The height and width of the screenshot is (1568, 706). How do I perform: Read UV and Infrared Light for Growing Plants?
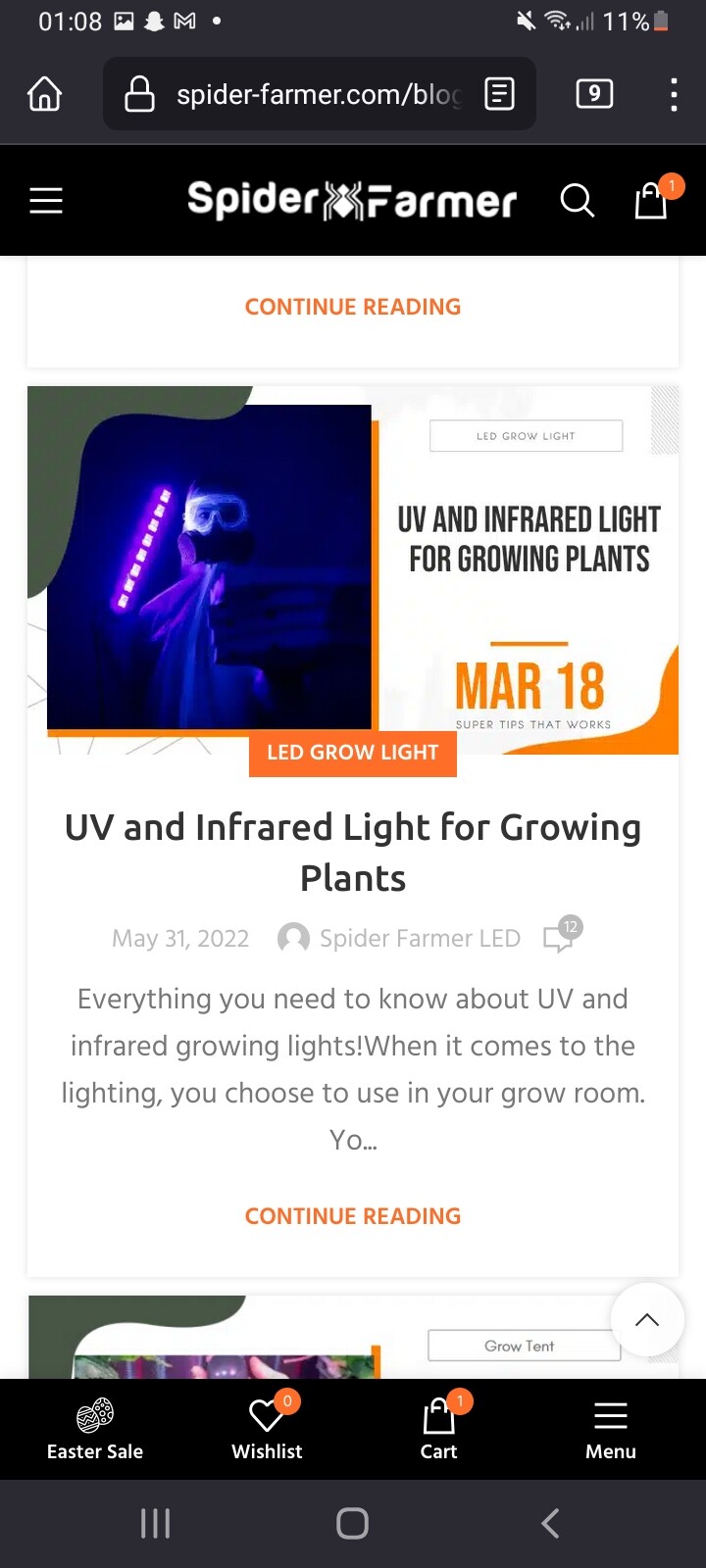pyautogui.click(x=353, y=852)
